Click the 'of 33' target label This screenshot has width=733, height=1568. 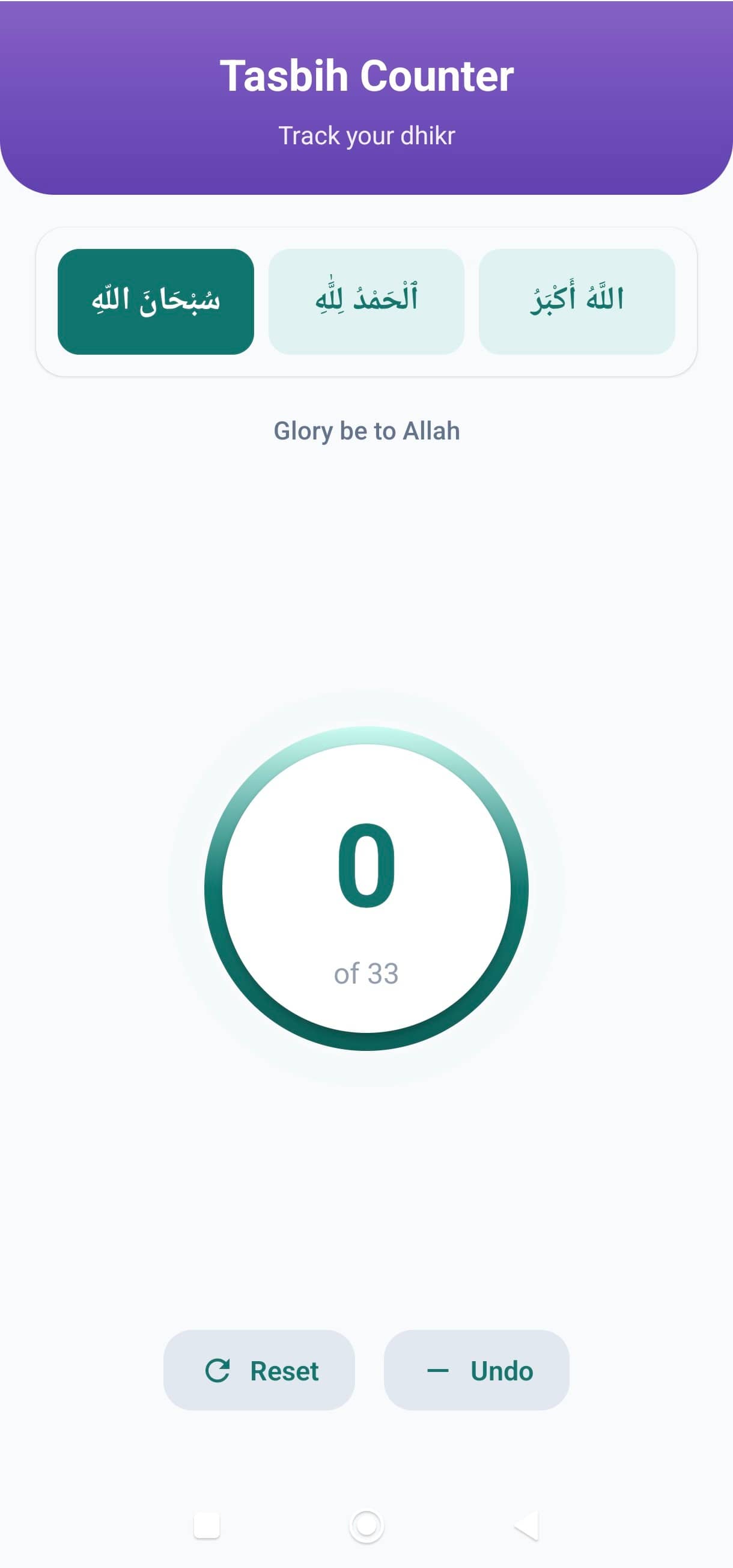click(367, 972)
